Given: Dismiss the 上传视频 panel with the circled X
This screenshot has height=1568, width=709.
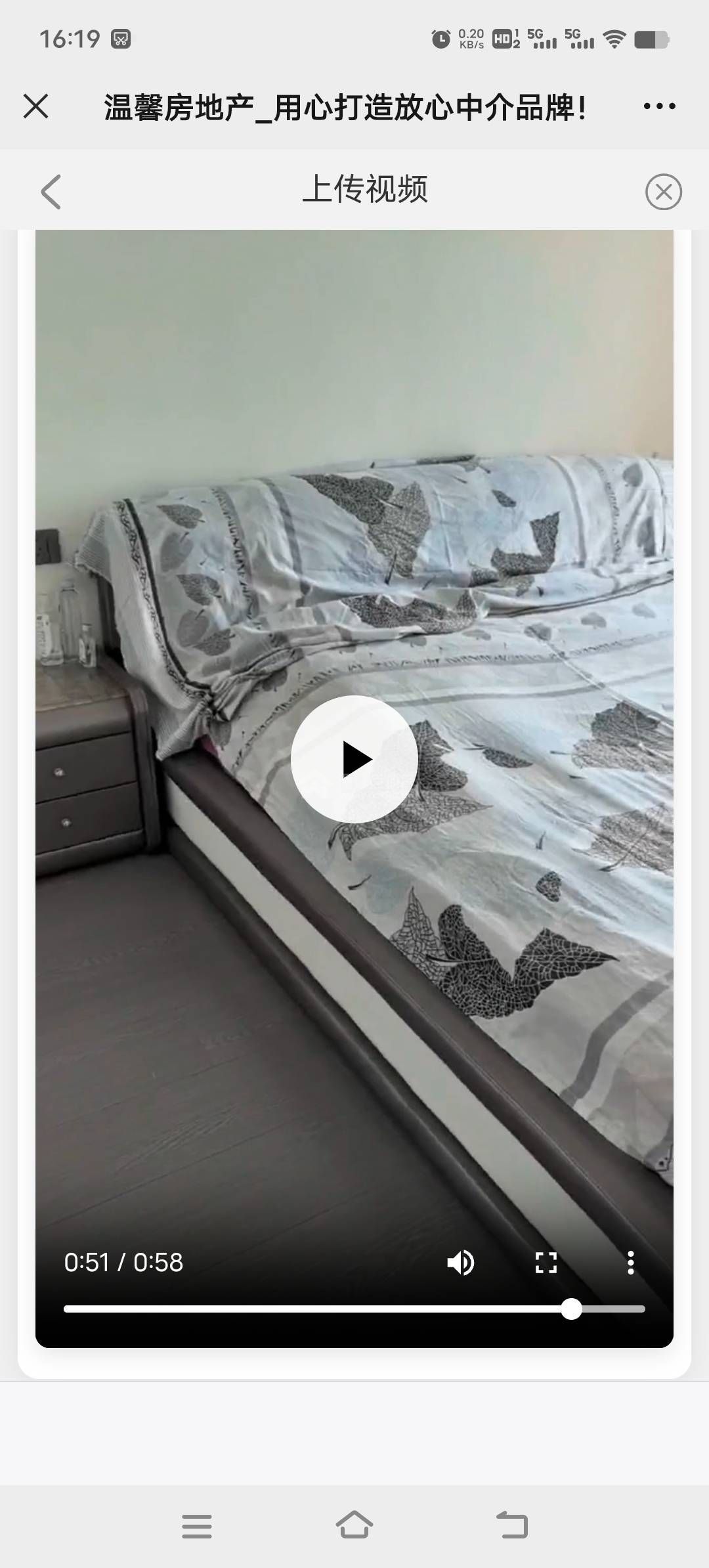Looking at the screenshot, I should tap(663, 192).
